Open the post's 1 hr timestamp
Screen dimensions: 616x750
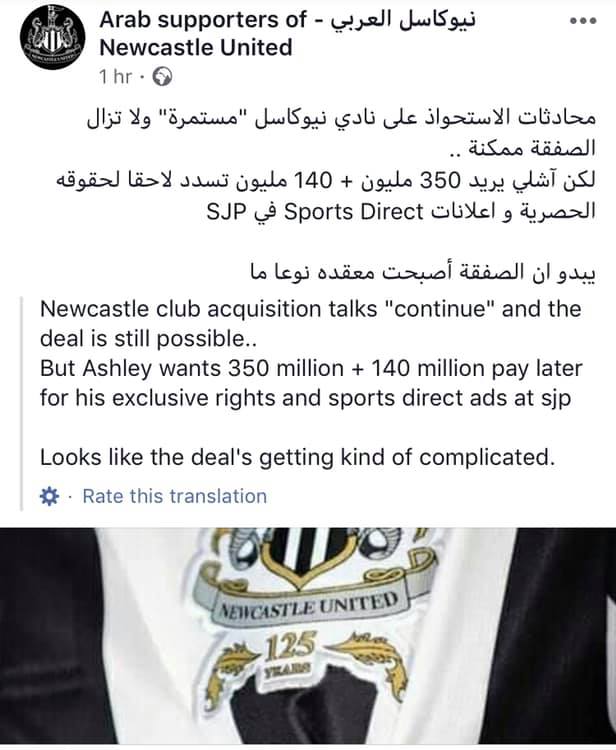click(x=117, y=76)
